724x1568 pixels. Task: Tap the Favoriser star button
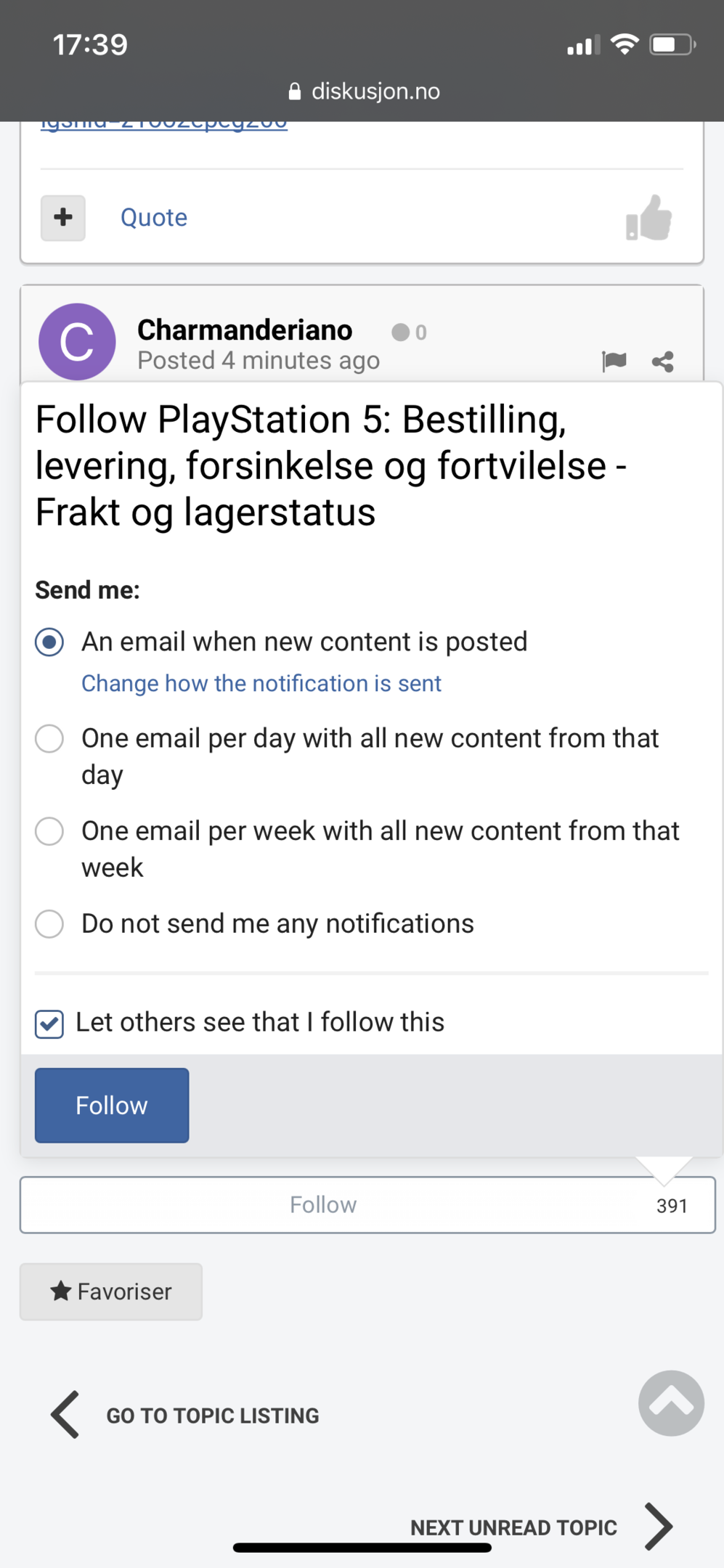[x=111, y=1291]
